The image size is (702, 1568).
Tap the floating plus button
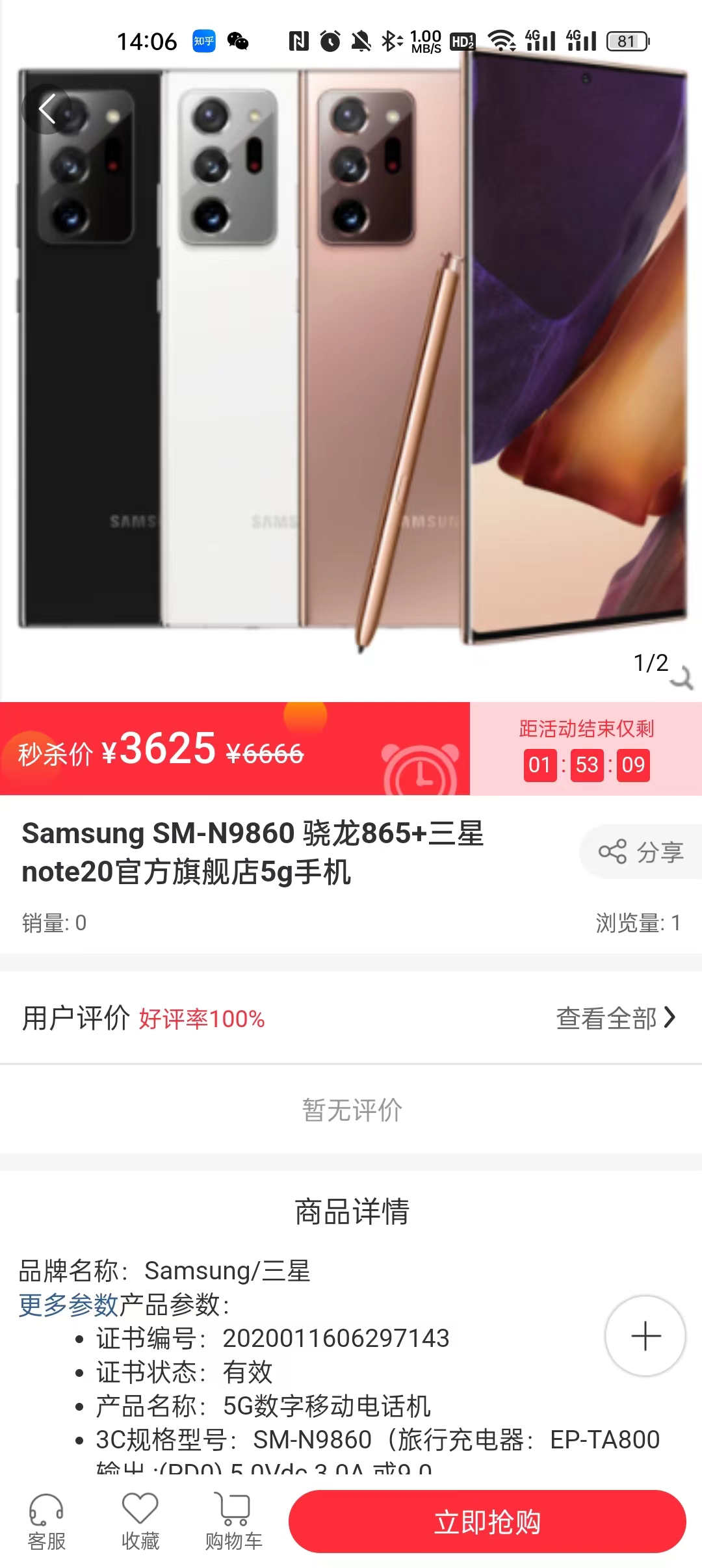coord(645,1336)
